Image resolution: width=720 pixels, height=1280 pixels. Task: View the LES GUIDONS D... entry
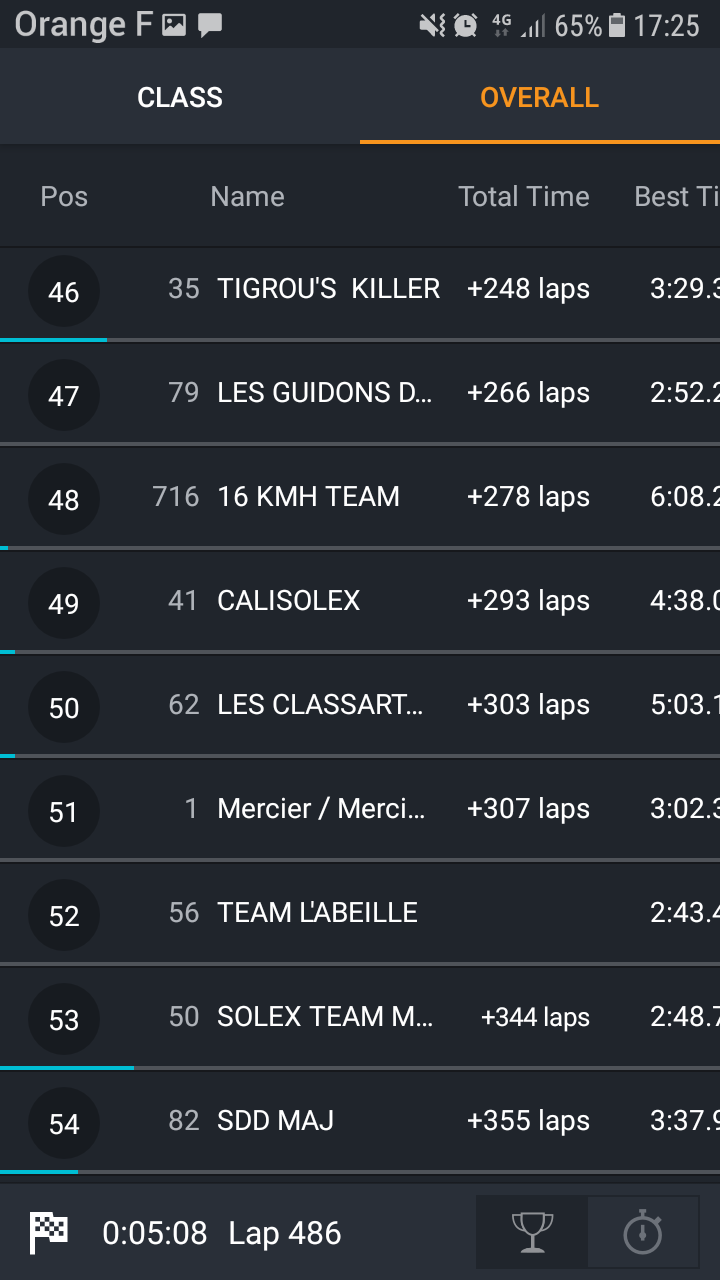coord(325,394)
